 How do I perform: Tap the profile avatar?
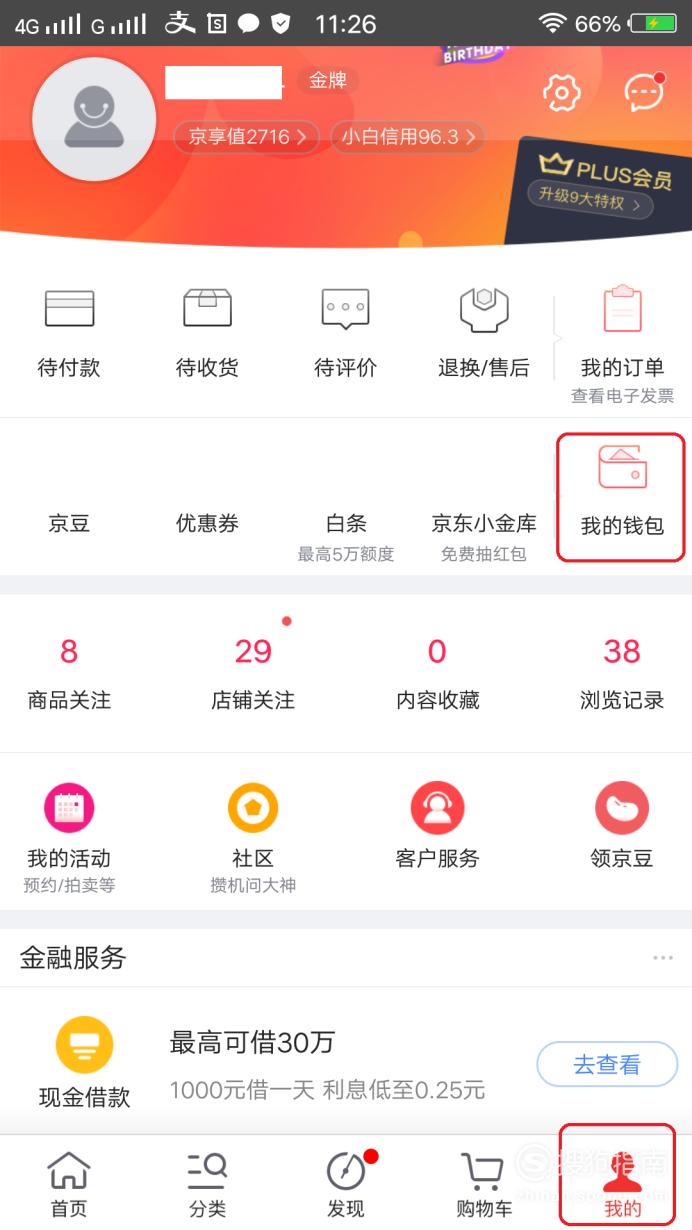(94, 119)
